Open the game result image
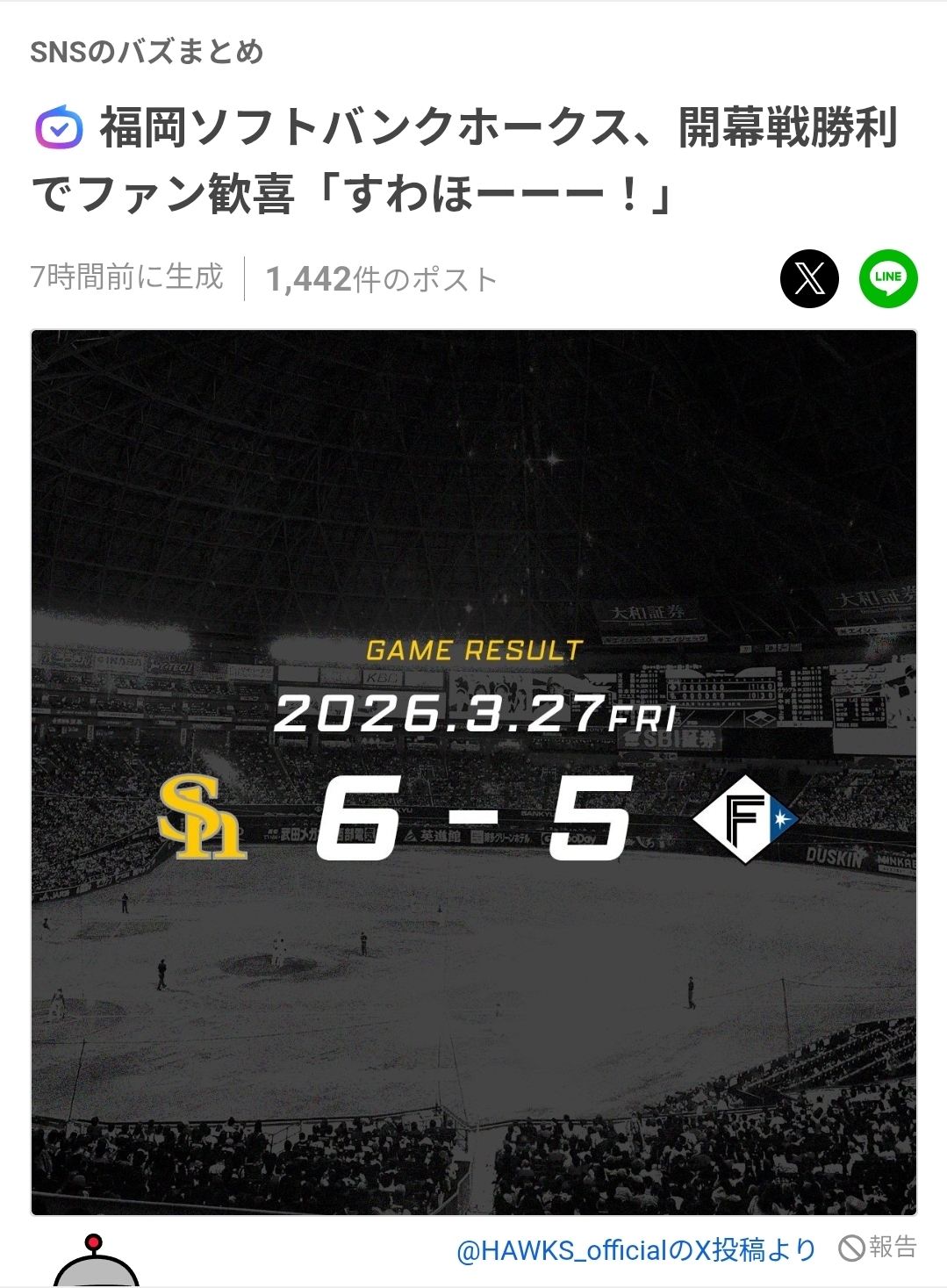 (474, 772)
